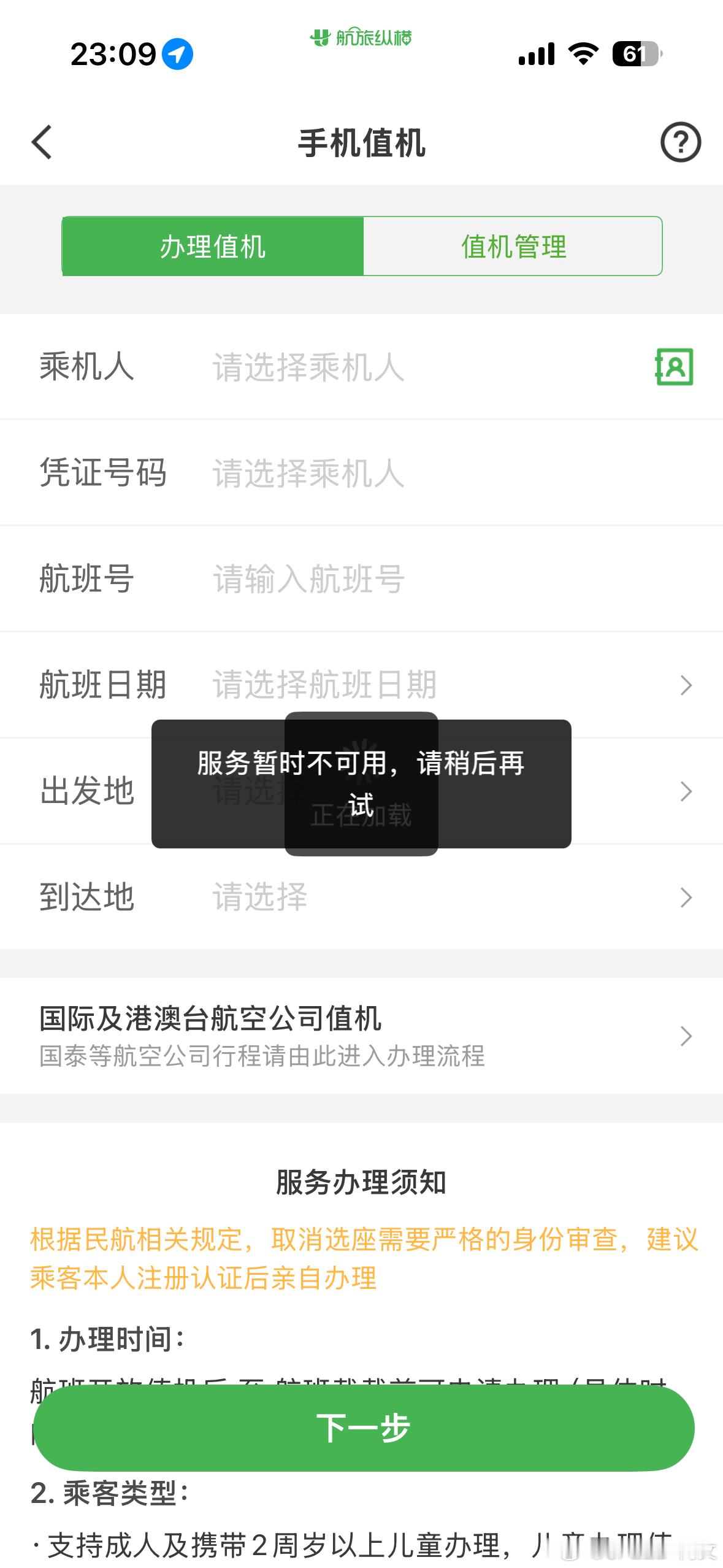
Task: Expand the 到达地 arrival city selector
Action: click(x=362, y=897)
